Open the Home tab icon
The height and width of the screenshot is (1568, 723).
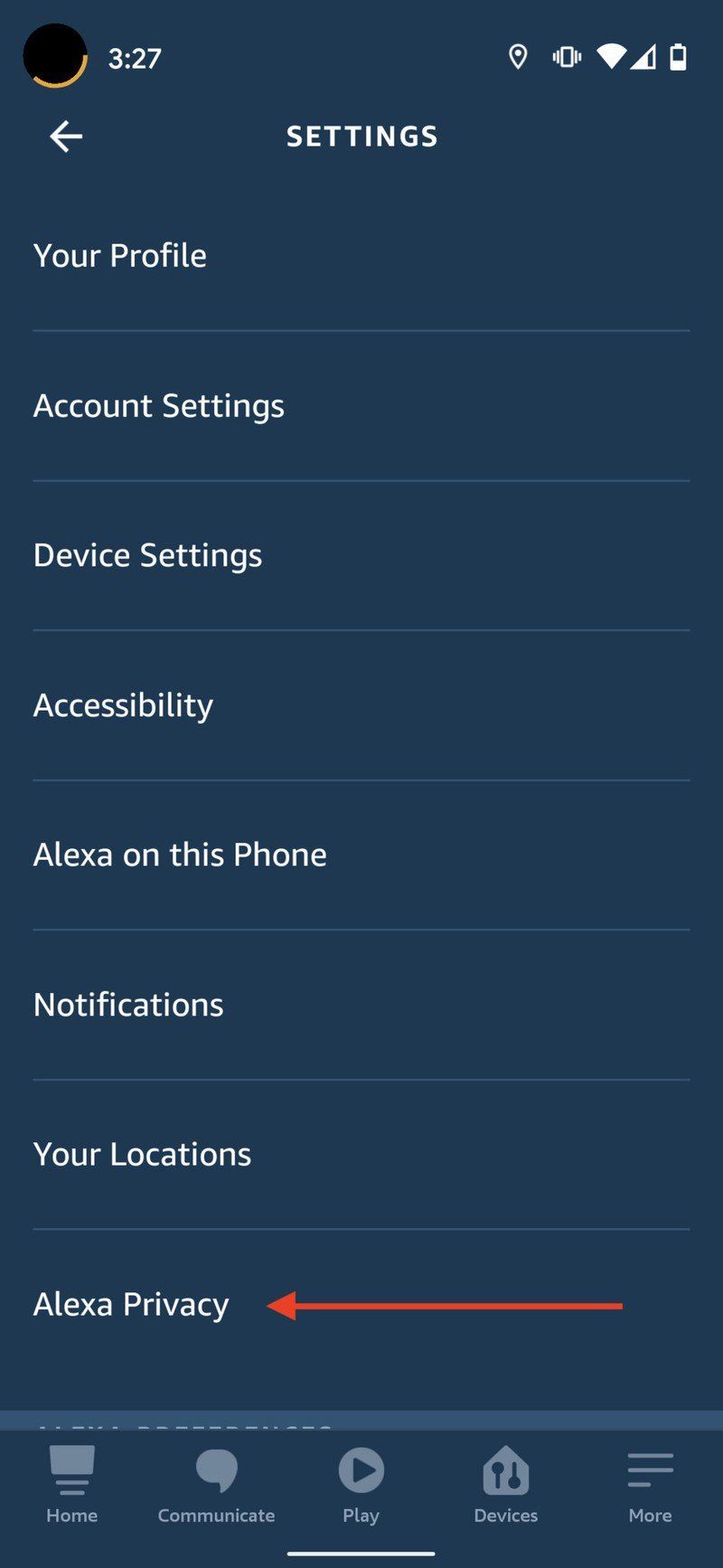[x=71, y=1483]
